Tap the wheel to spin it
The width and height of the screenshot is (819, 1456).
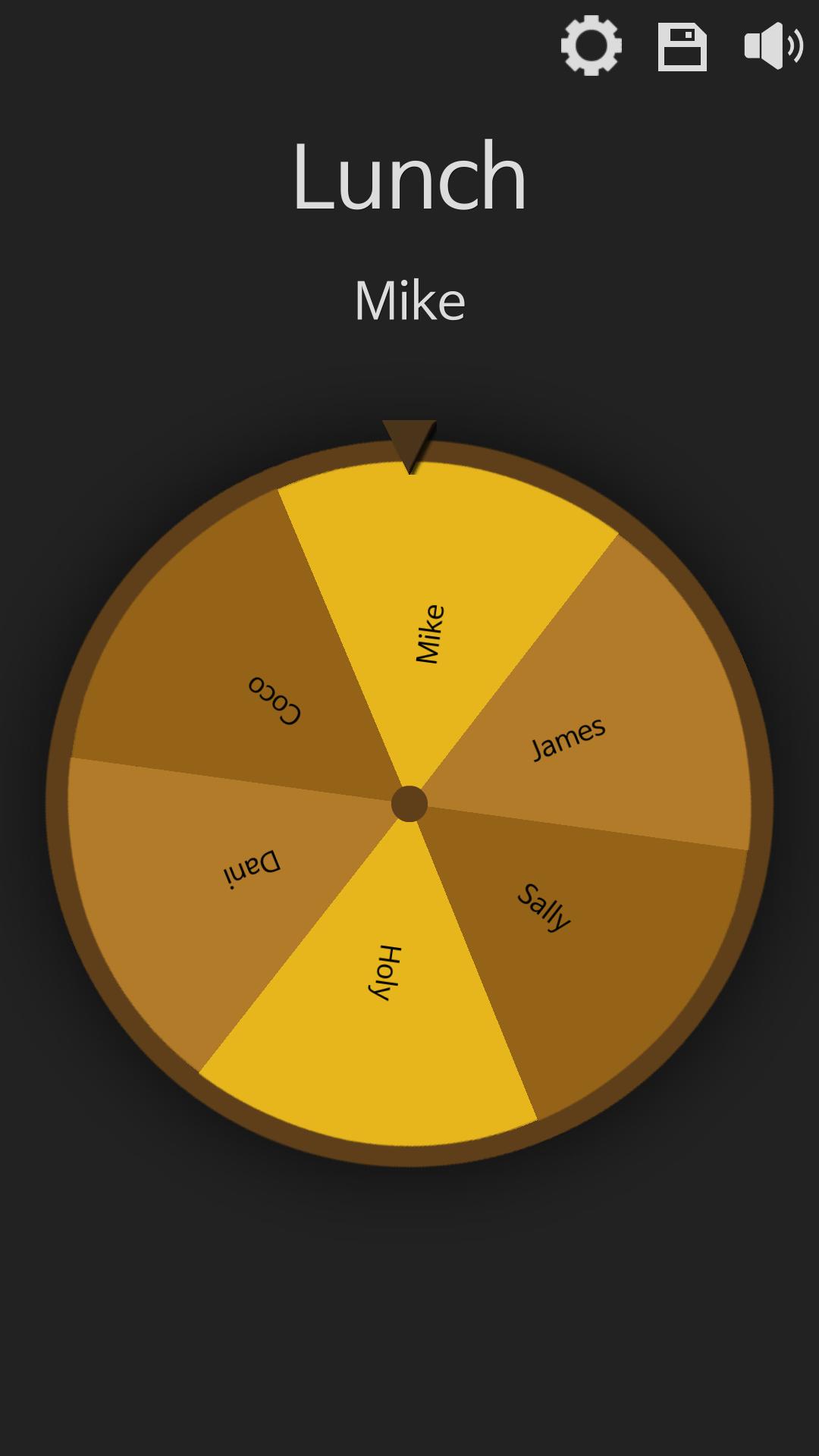(x=409, y=804)
